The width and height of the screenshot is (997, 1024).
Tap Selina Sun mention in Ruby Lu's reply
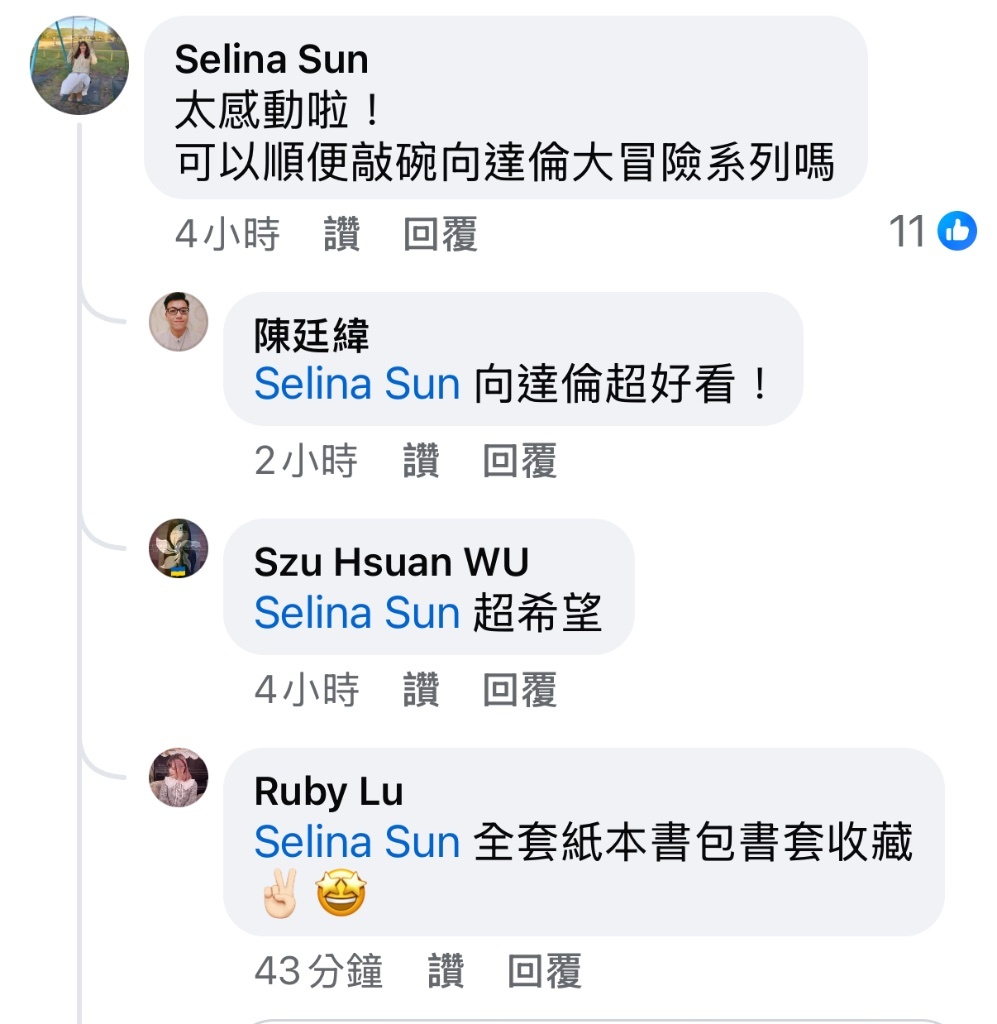point(356,842)
